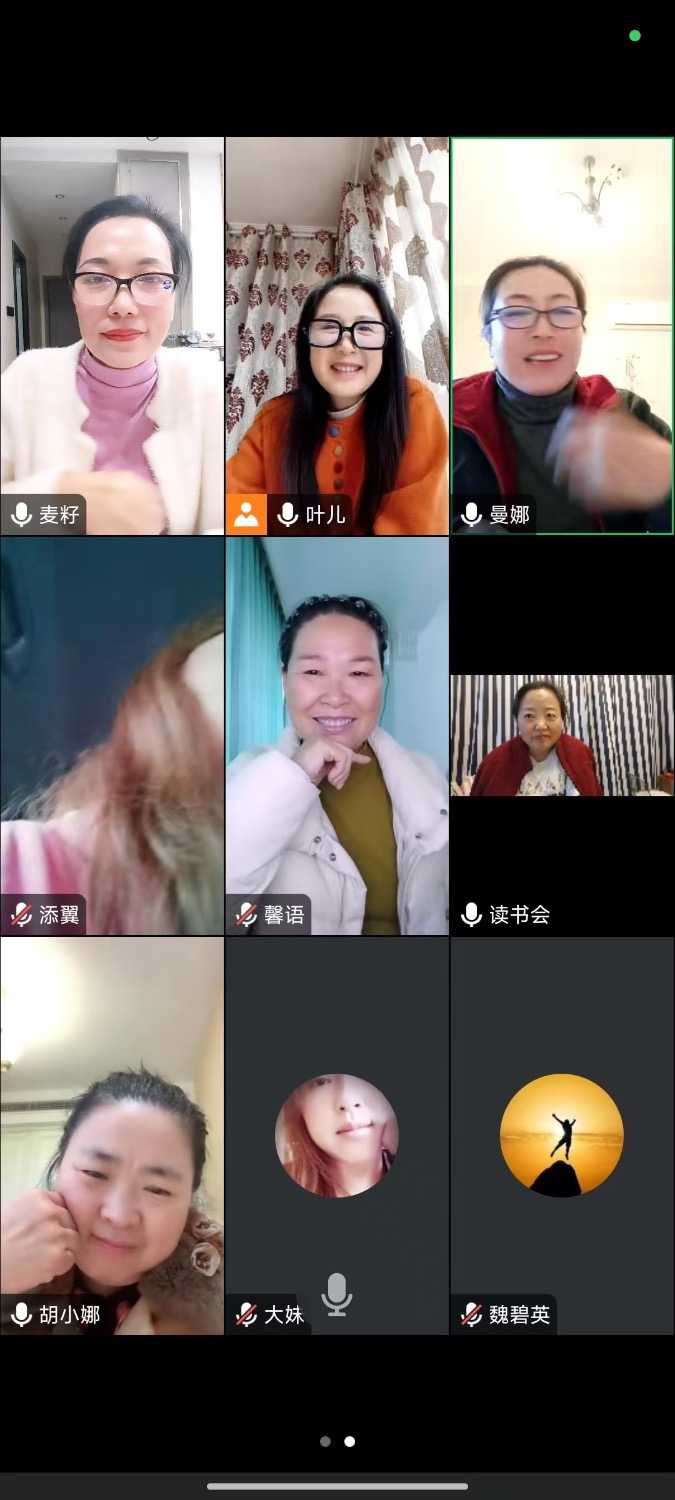This screenshot has height=1500, width=675.
Task: Select 麦籽's video tile
Action: tap(112, 335)
